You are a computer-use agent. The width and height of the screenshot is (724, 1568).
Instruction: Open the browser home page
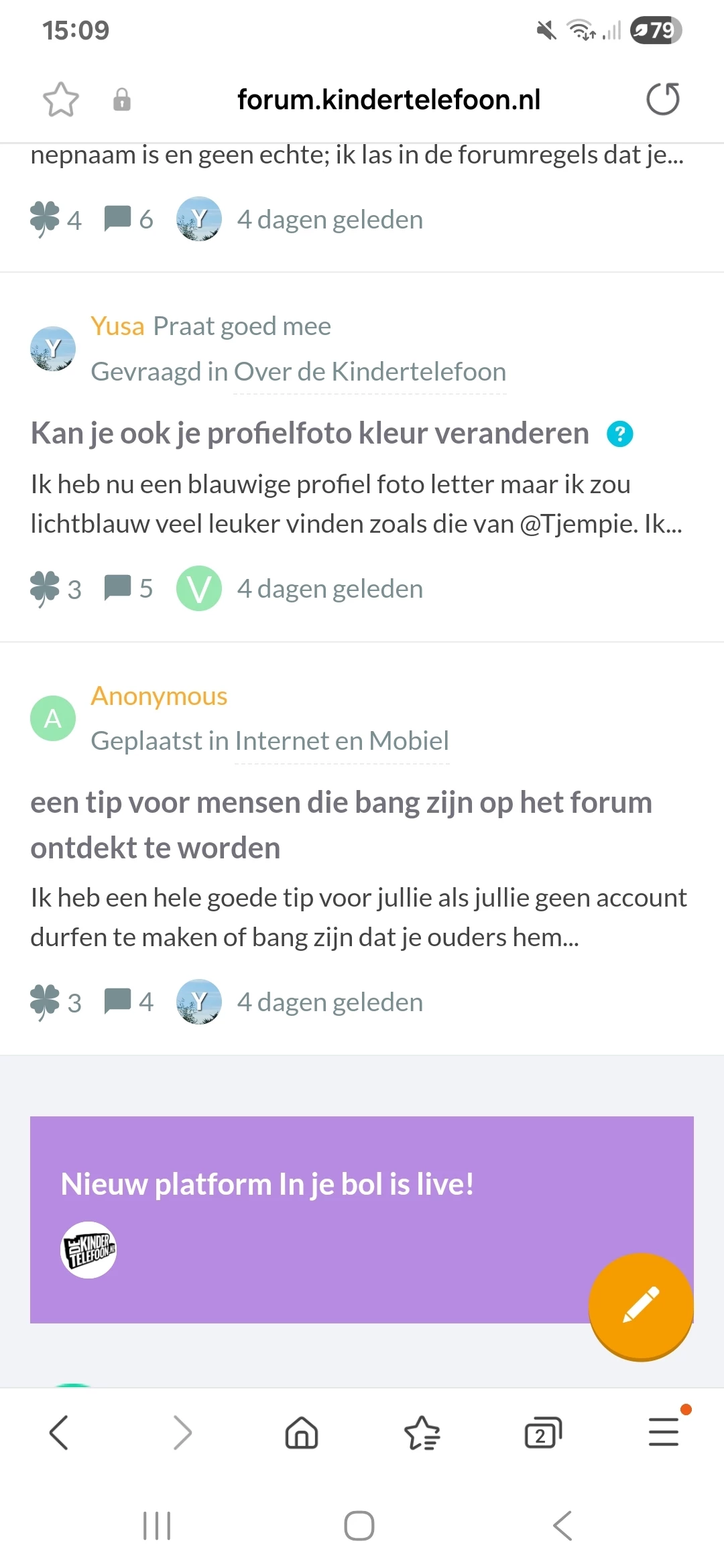pos(302,1433)
